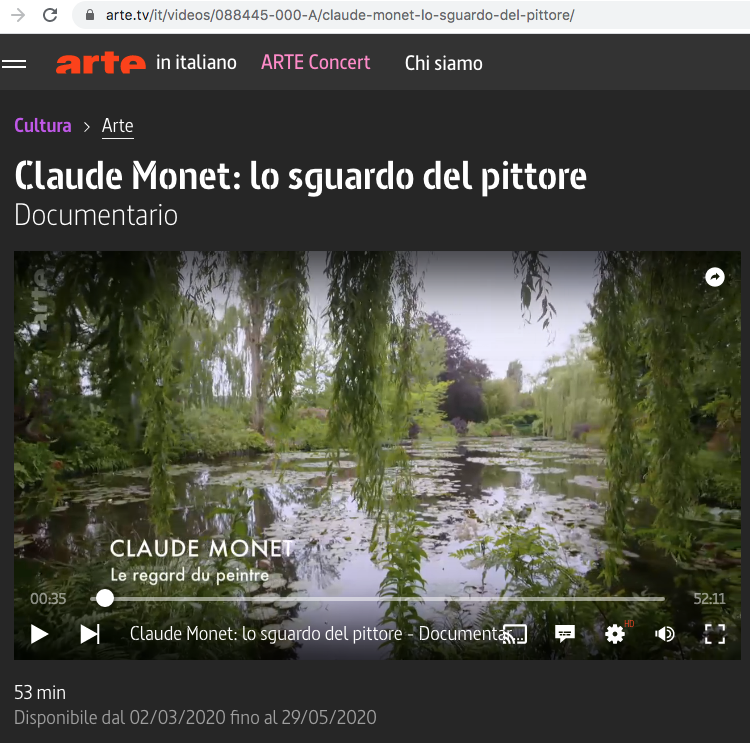
Task: Open the Arte subcategory link
Action: pyautogui.click(x=117, y=126)
